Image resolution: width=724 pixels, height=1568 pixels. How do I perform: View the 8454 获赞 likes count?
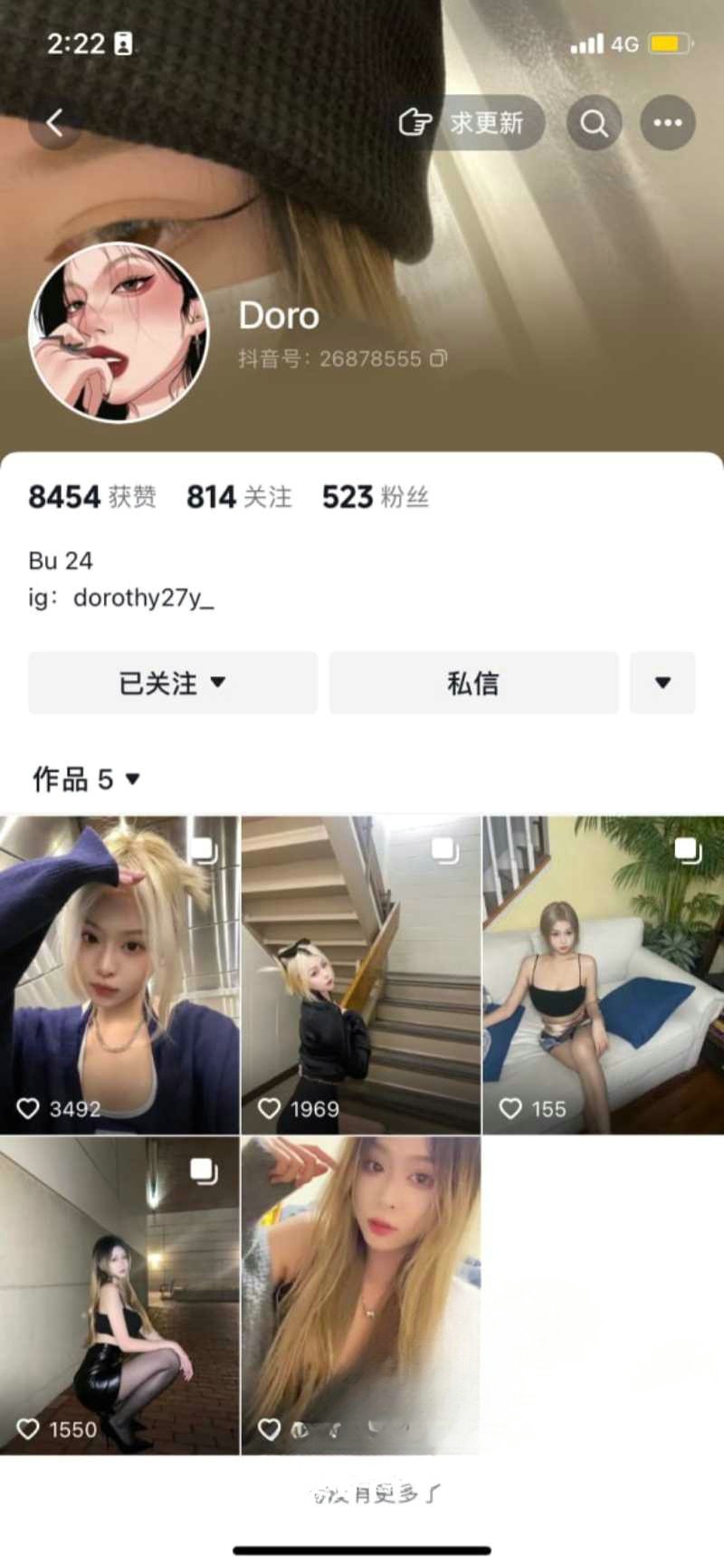[x=91, y=497]
